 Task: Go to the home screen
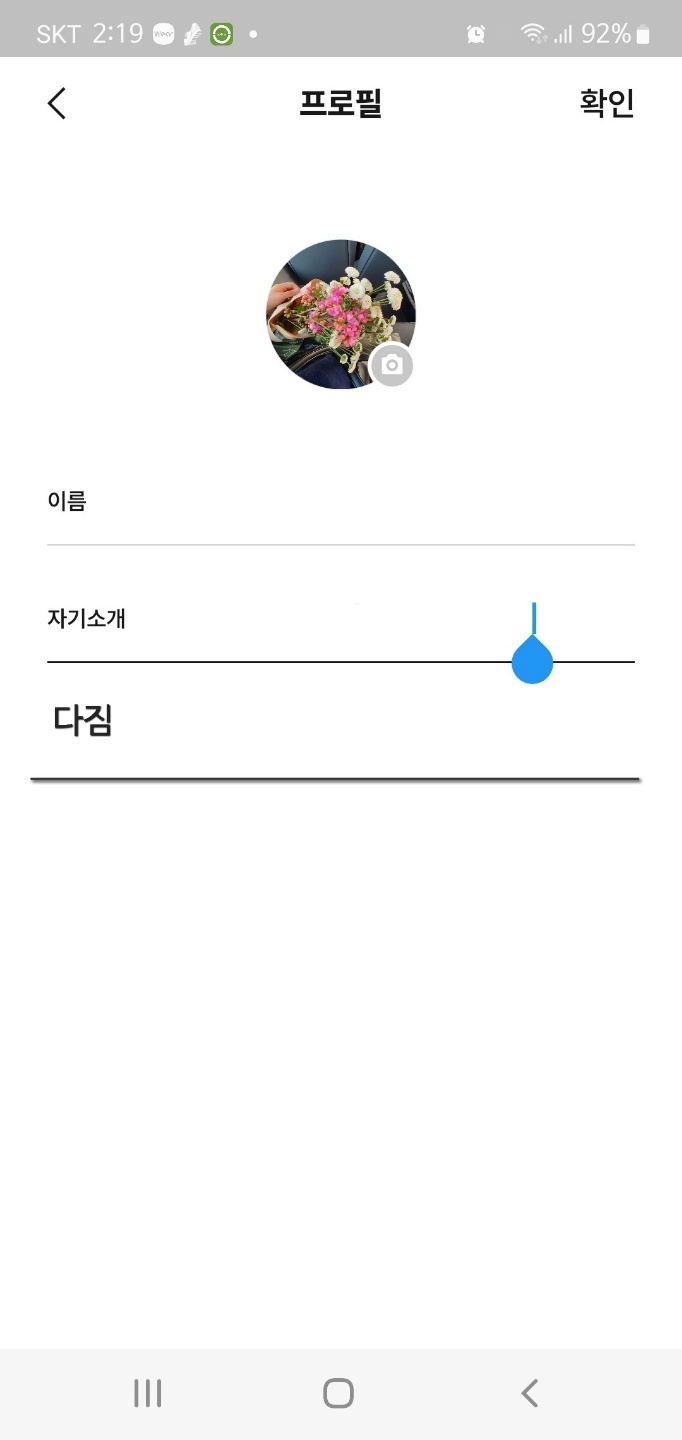click(x=339, y=1393)
